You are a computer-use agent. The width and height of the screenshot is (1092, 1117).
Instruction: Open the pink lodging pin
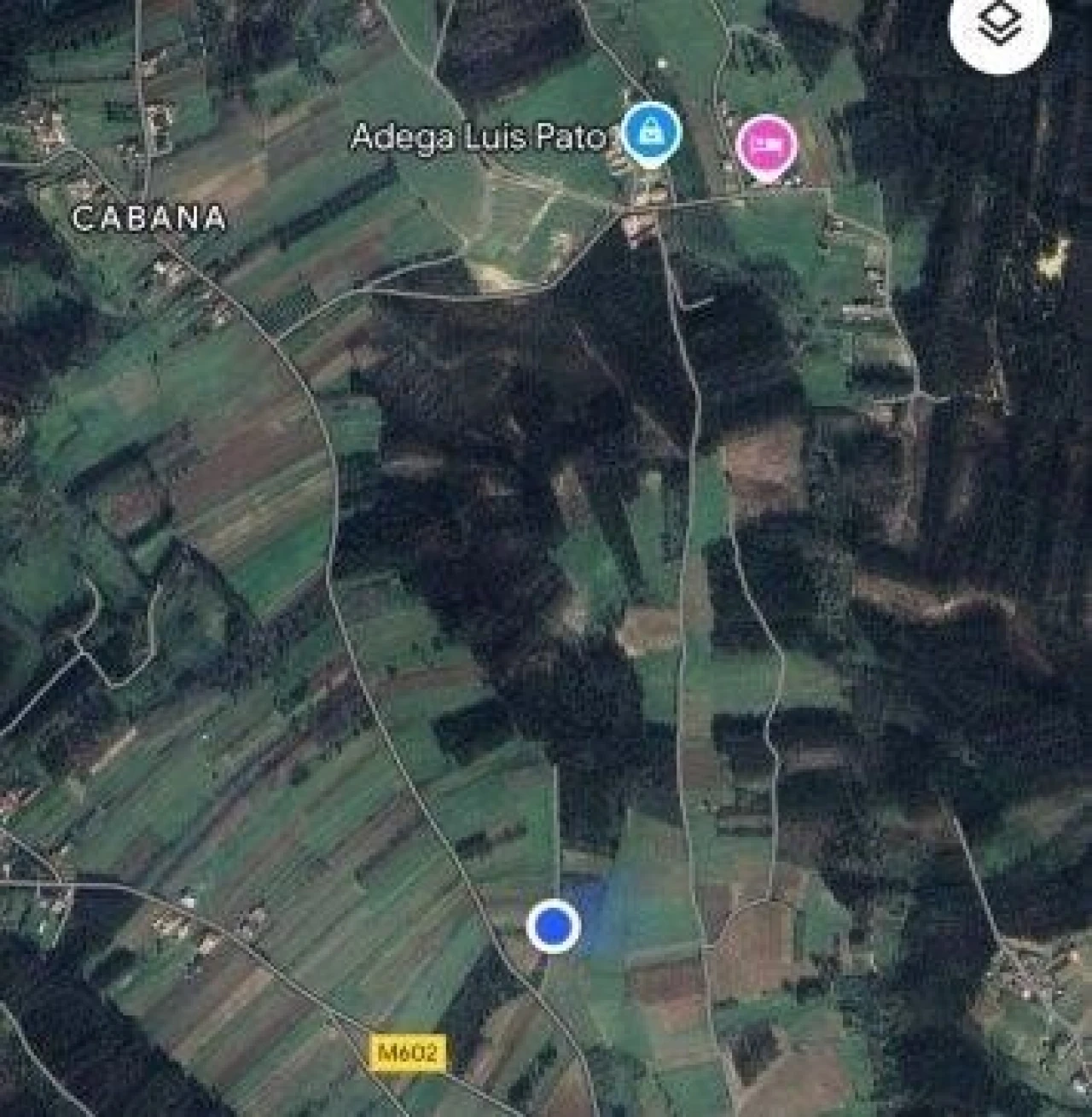coord(766,146)
